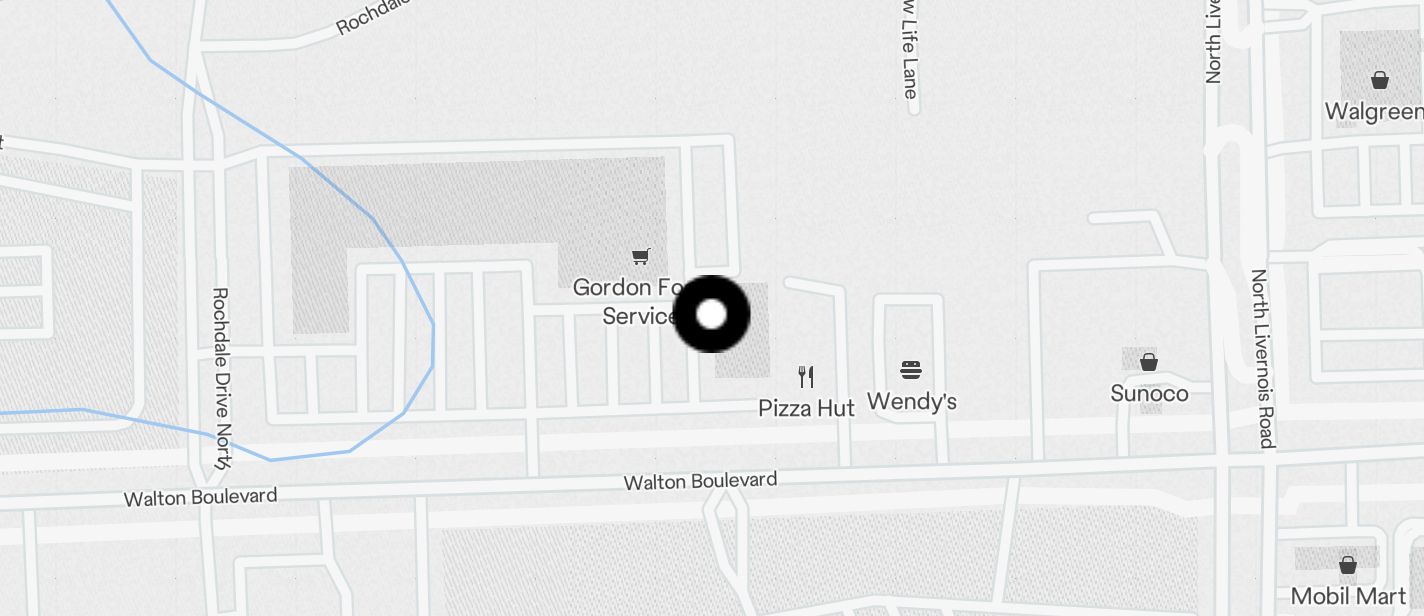Viewport: 1424px width, 616px height.
Task: Select the Gordon Food Service cart marker
Action: 640,257
